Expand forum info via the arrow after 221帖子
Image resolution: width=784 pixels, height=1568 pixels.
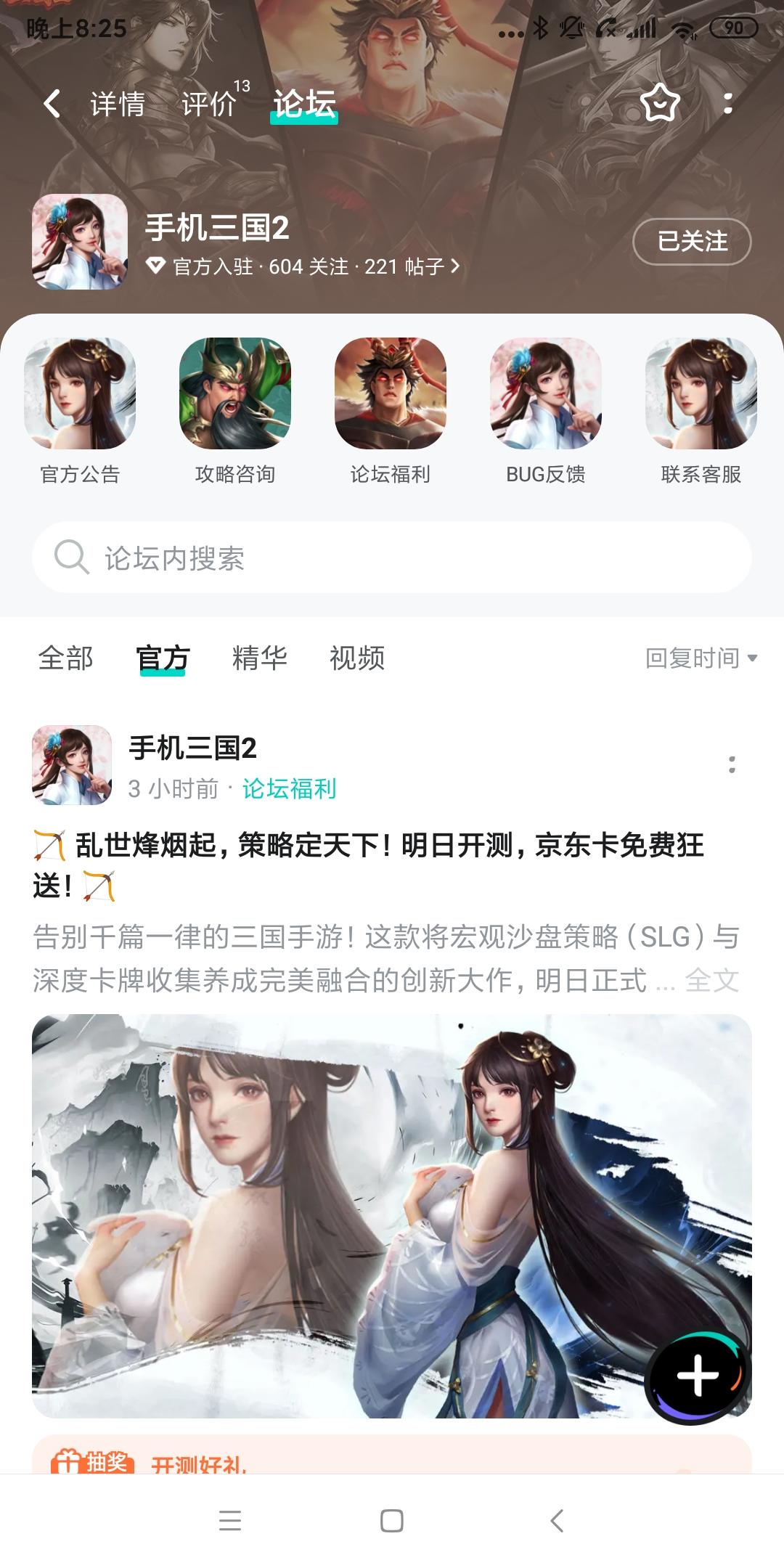[456, 267]
